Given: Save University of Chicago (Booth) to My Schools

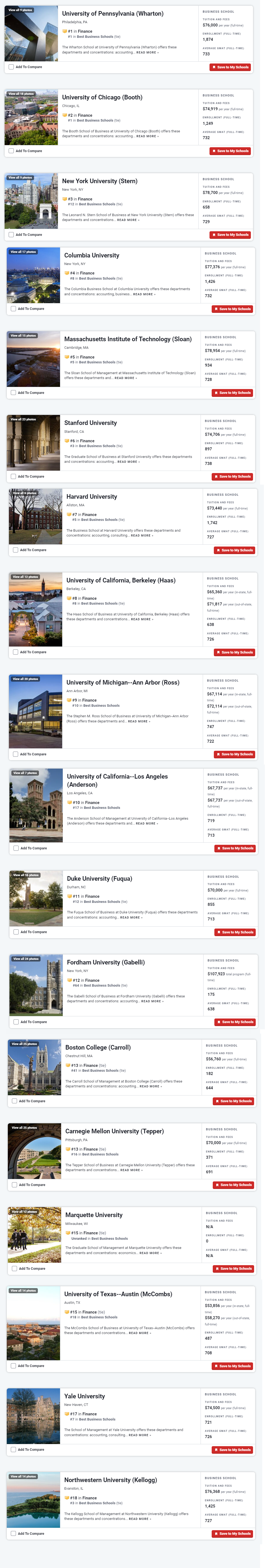Looking at the screenshot, I should [230, 151].
